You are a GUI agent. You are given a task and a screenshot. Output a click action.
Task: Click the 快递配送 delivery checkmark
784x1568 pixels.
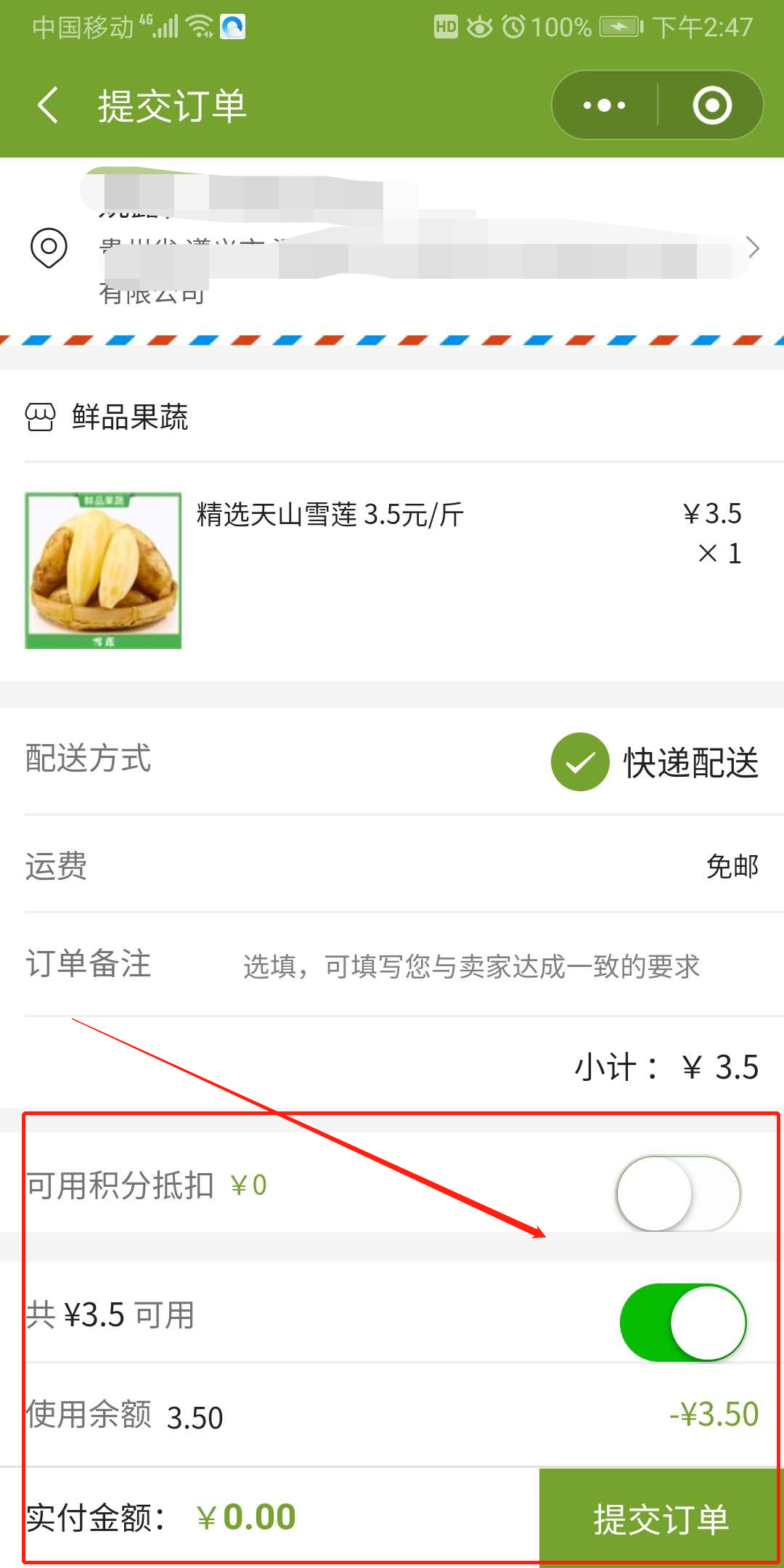tap(579, 761)
